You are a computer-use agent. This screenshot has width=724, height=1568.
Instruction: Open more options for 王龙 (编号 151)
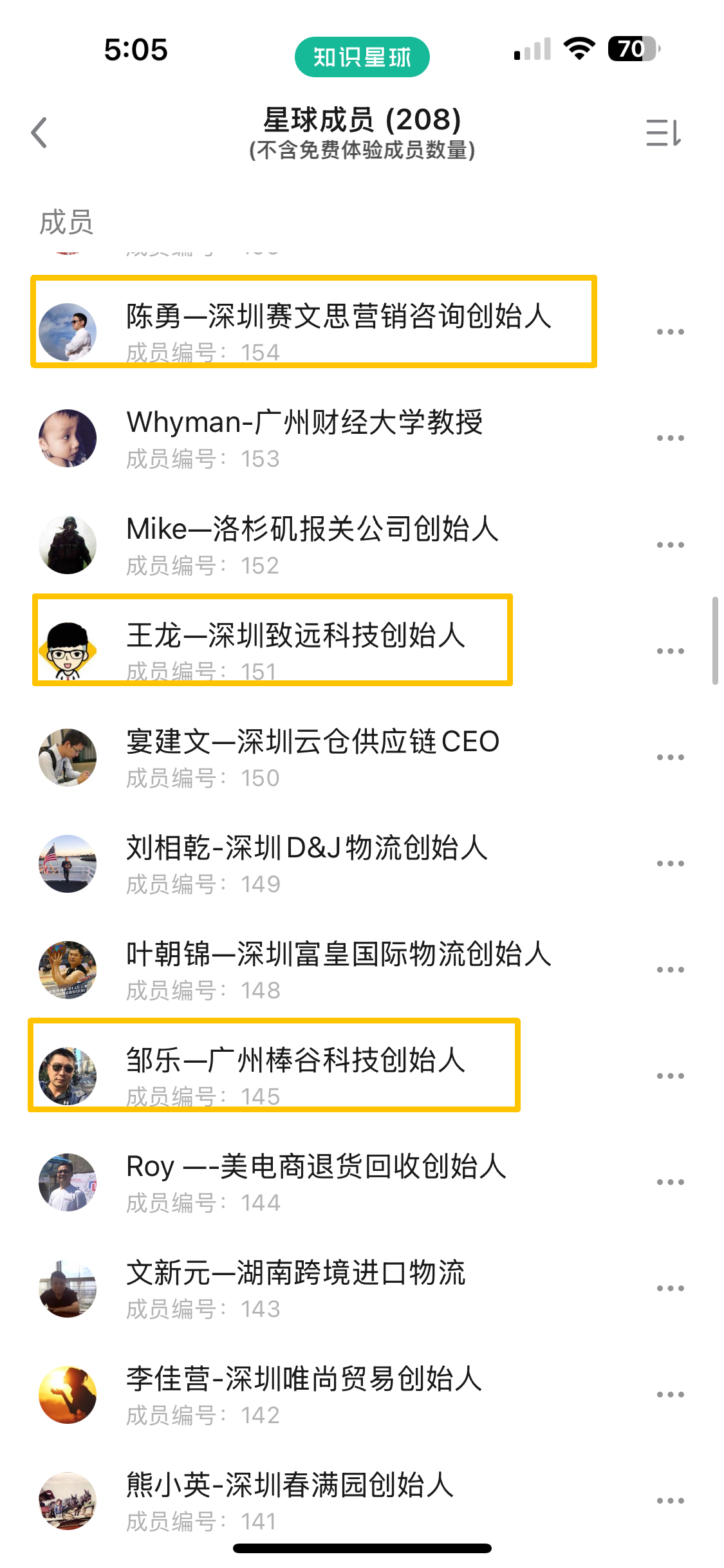pyautogui.click(x=669, y=651)
